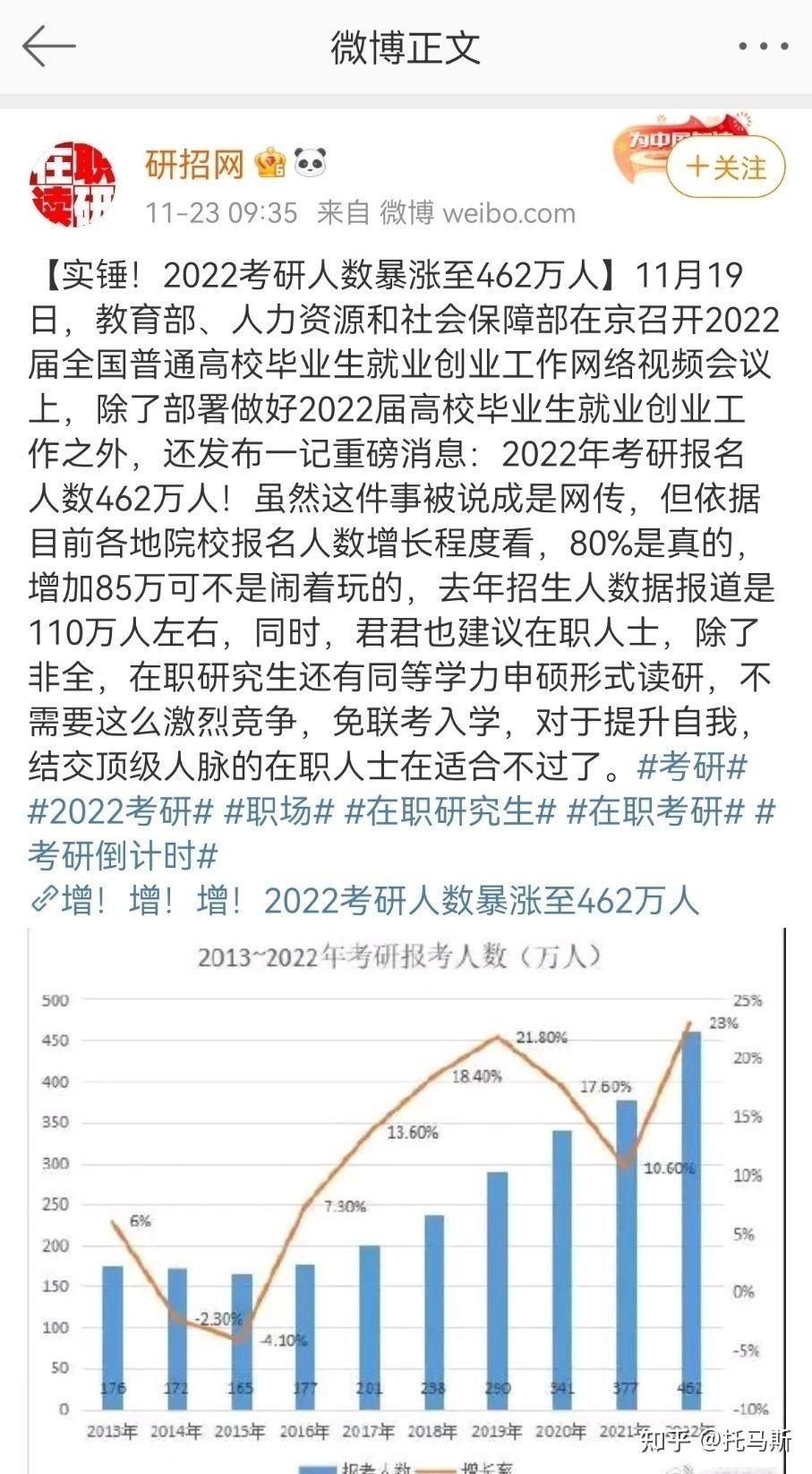Open the #在职考研# hashtag
This screenshot has height=1474, width=812.
point(656,812)
